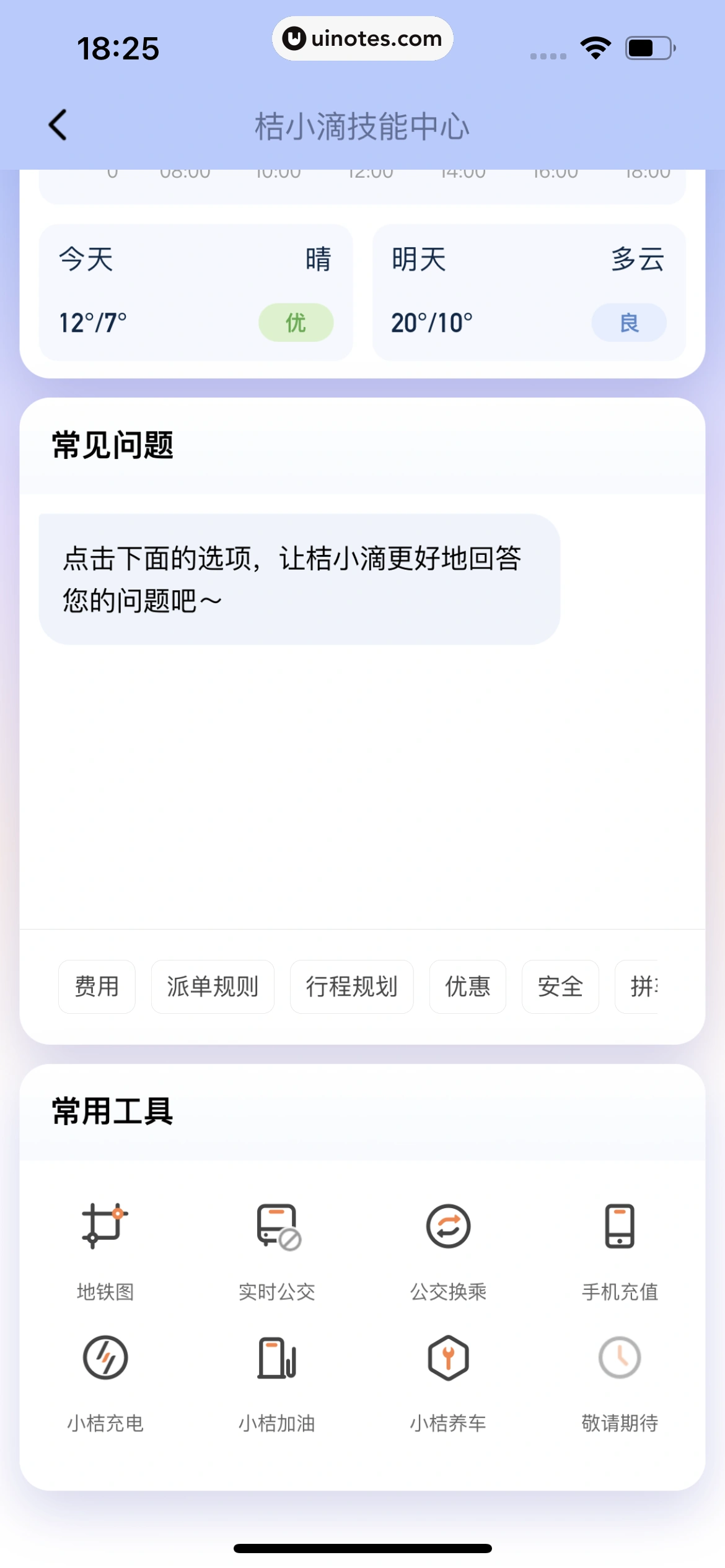Tap the 优惠 question chip

tap(467, 987)
